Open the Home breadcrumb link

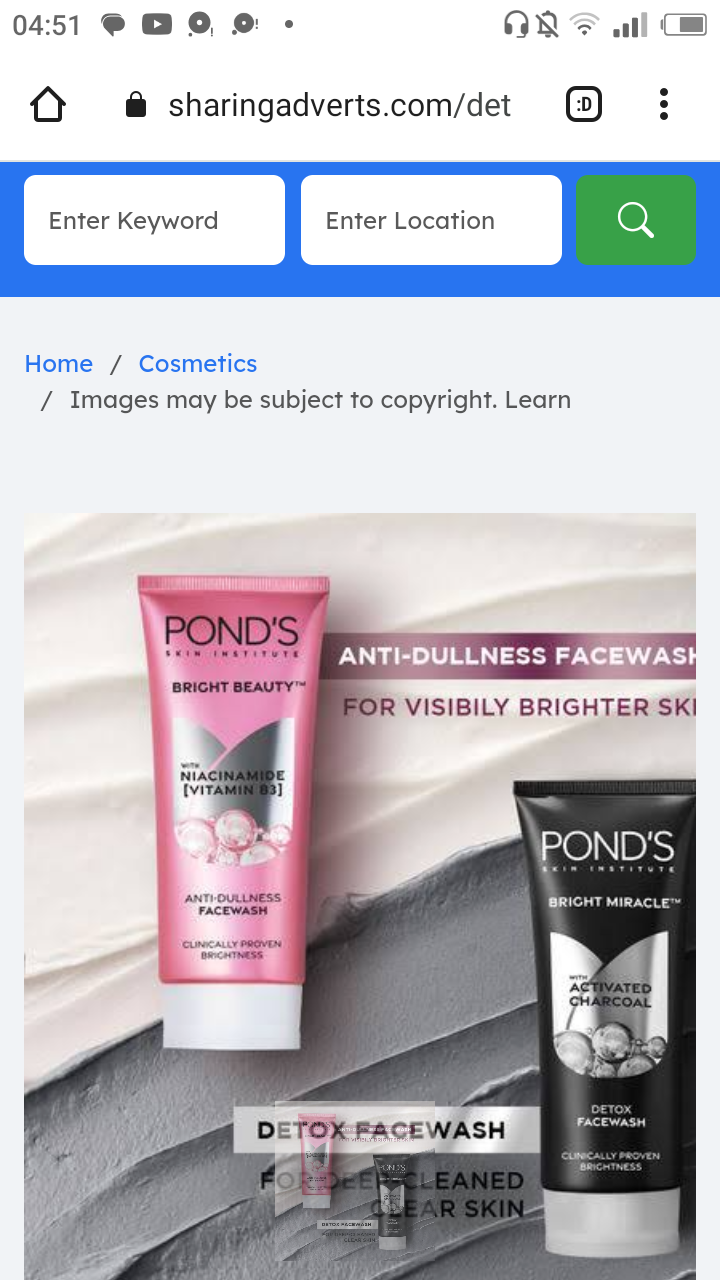point(59,364)
